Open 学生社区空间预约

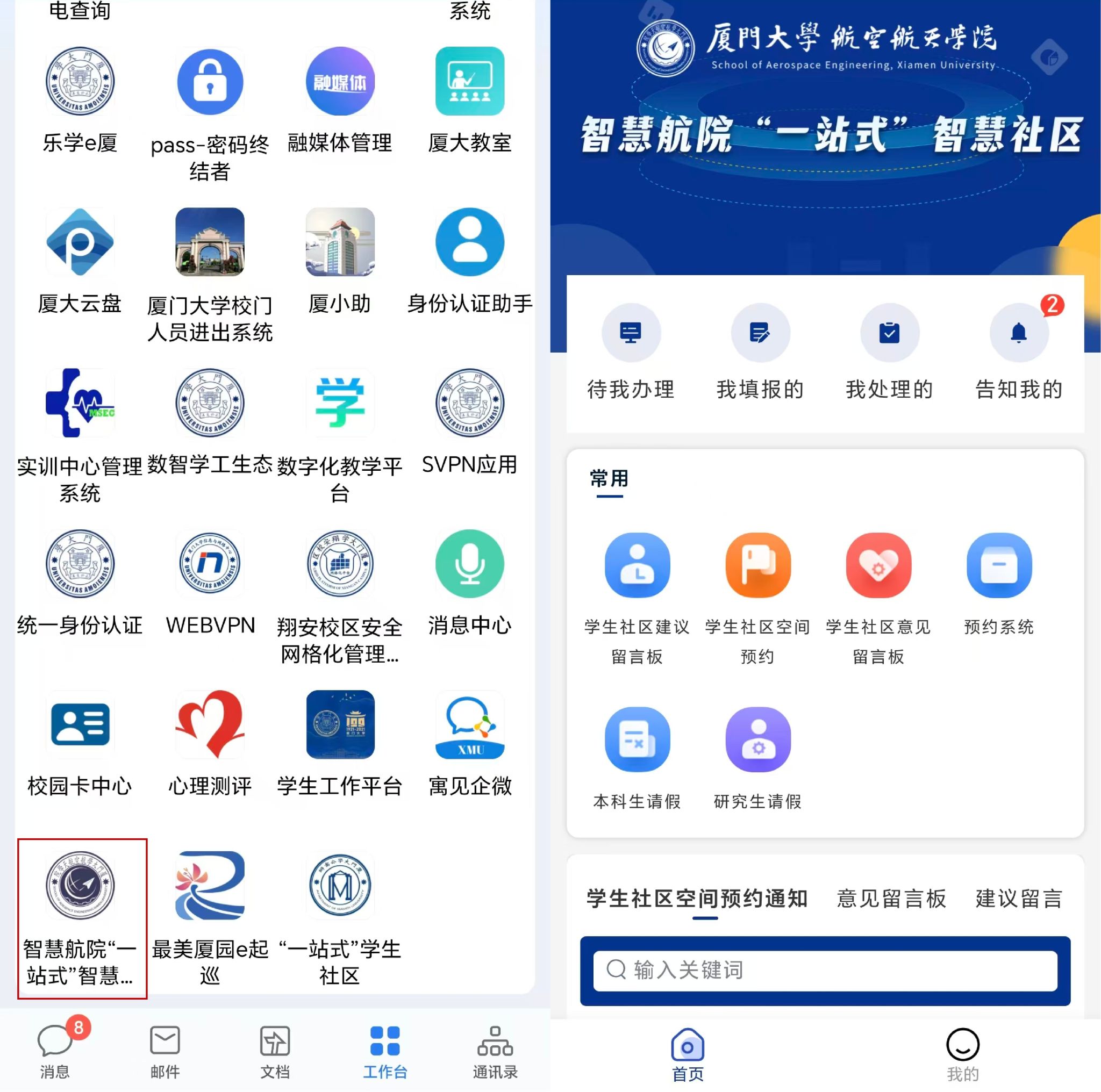[x=757, y=566]
